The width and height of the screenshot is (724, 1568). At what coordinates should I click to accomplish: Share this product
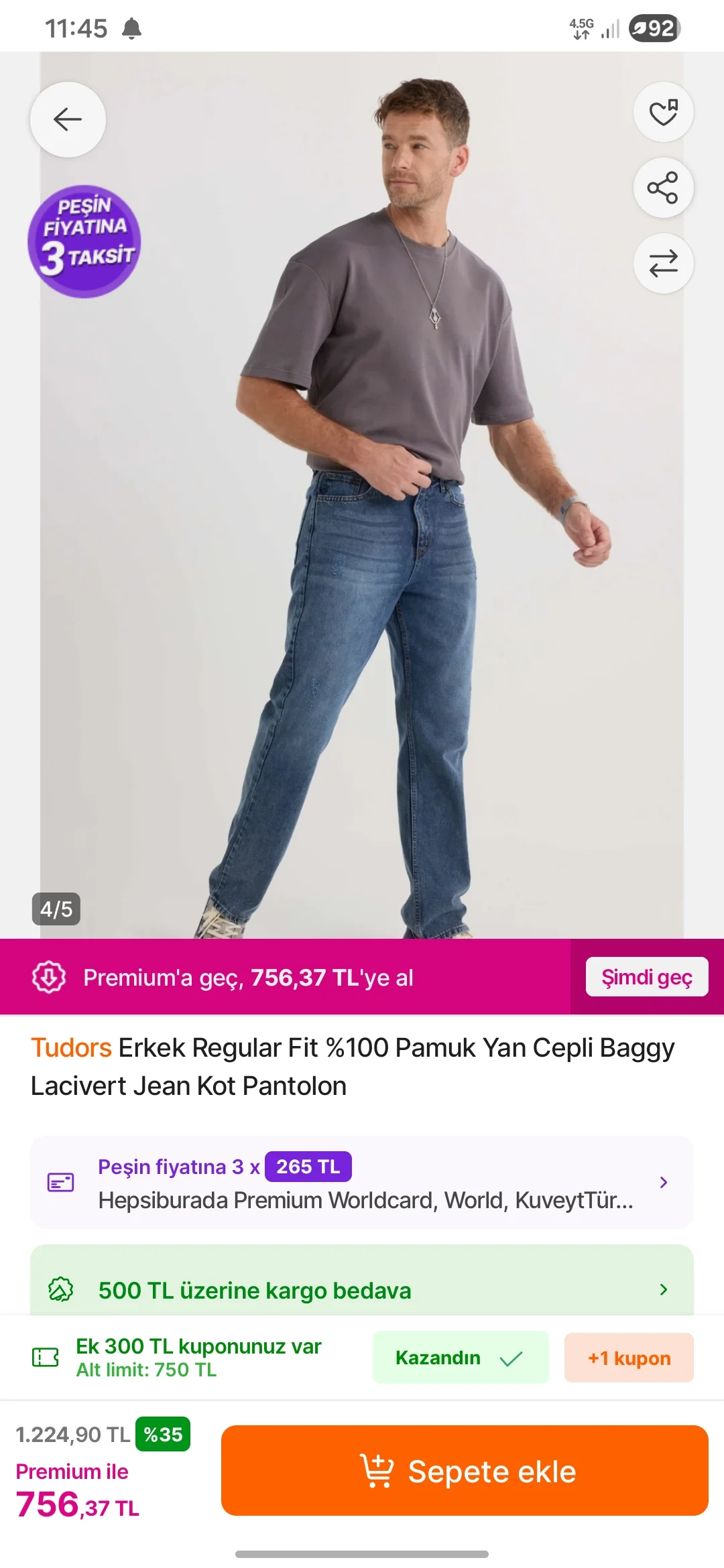[663, 188]
